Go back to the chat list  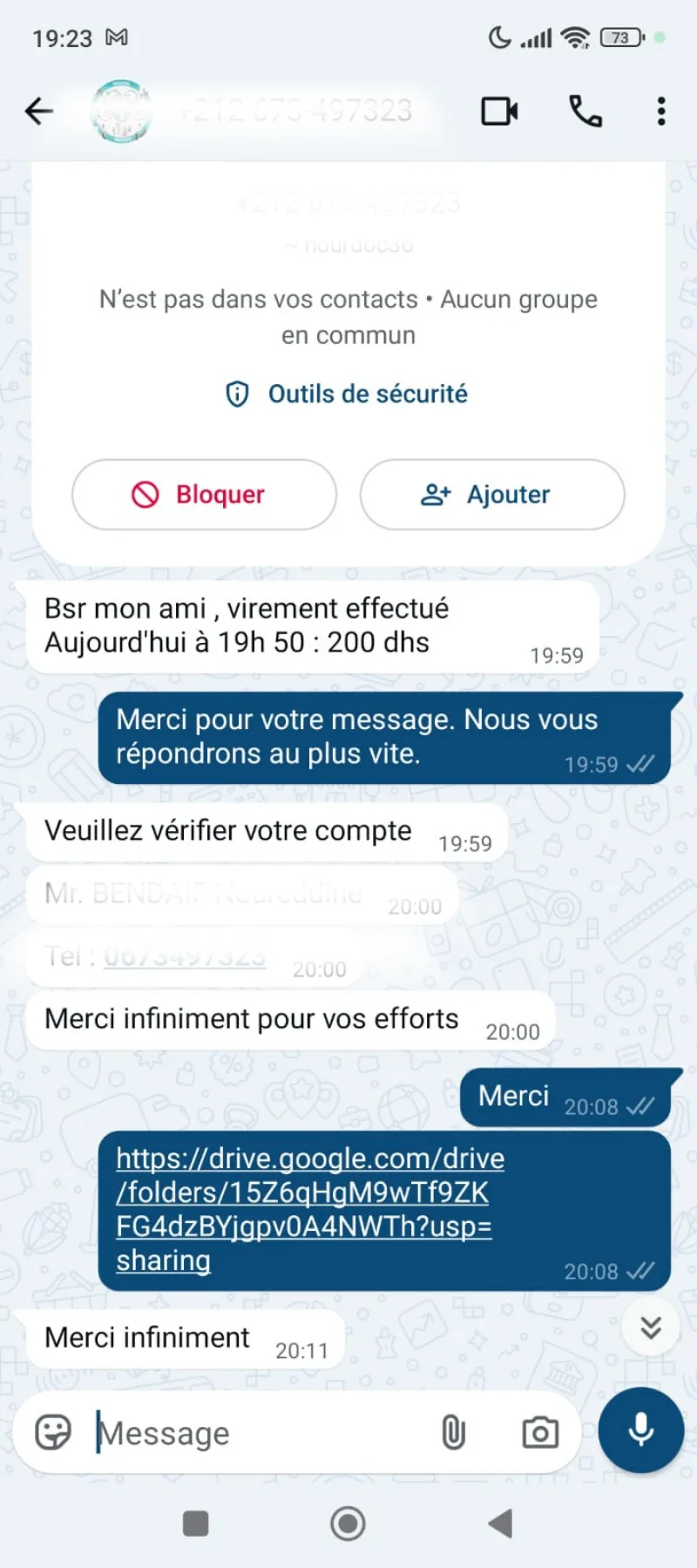38,112
